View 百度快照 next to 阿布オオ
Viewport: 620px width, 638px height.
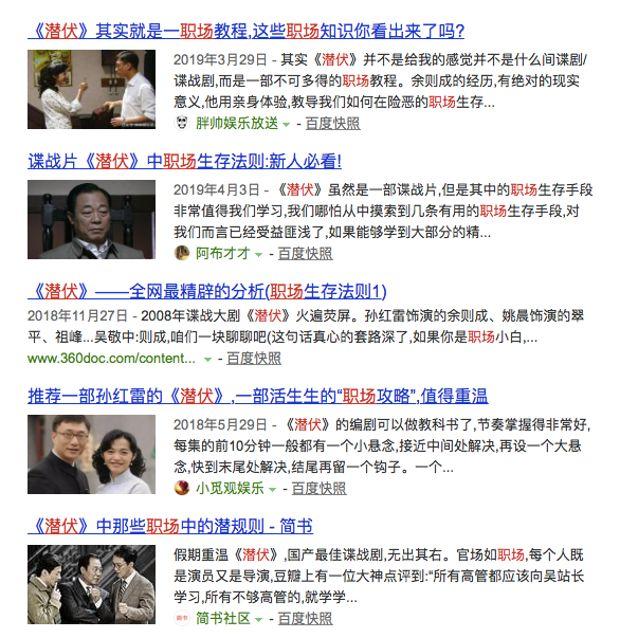click(304, 253)
